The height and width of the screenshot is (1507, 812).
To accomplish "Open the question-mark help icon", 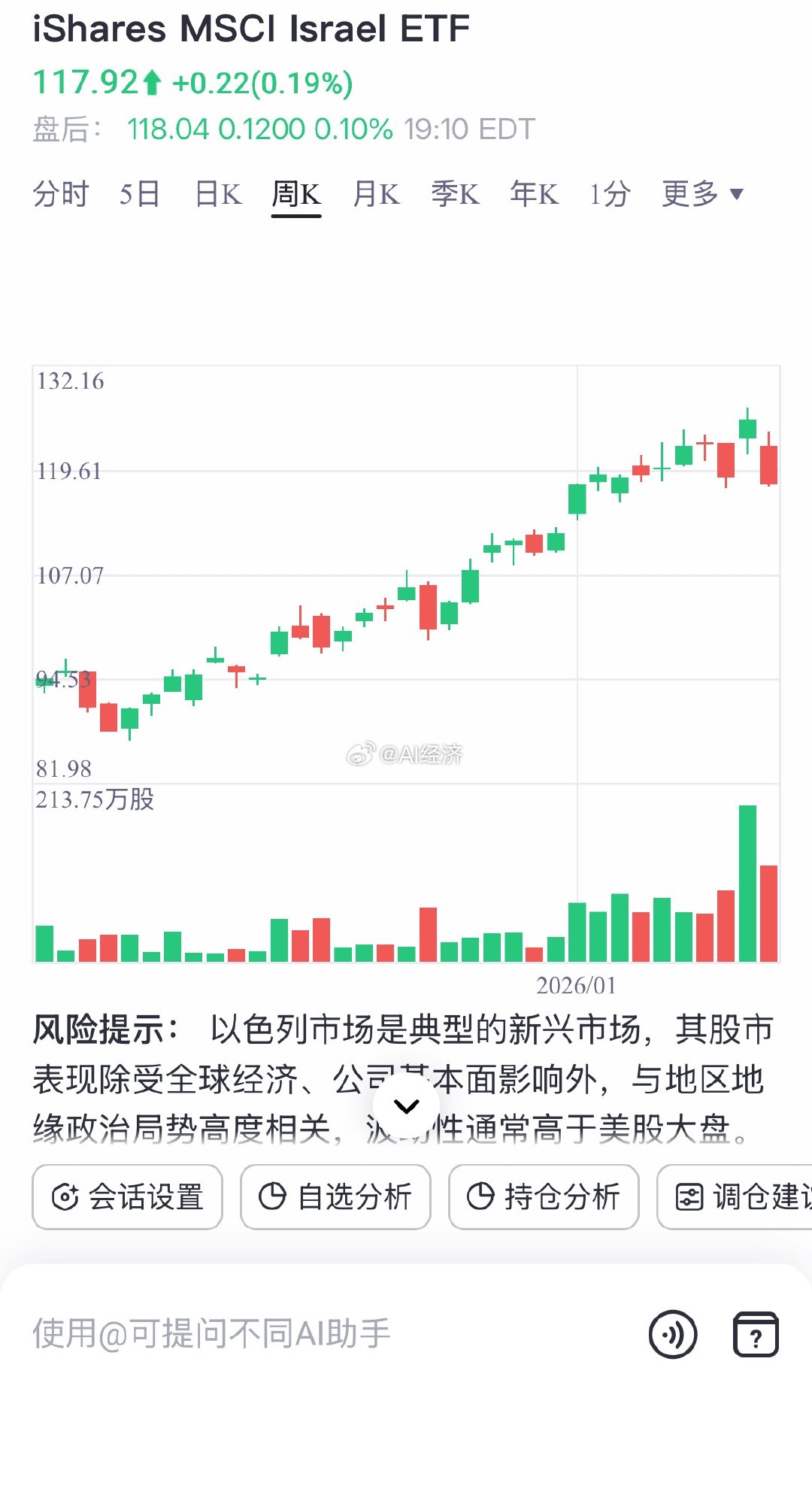I will point(756,1334).
